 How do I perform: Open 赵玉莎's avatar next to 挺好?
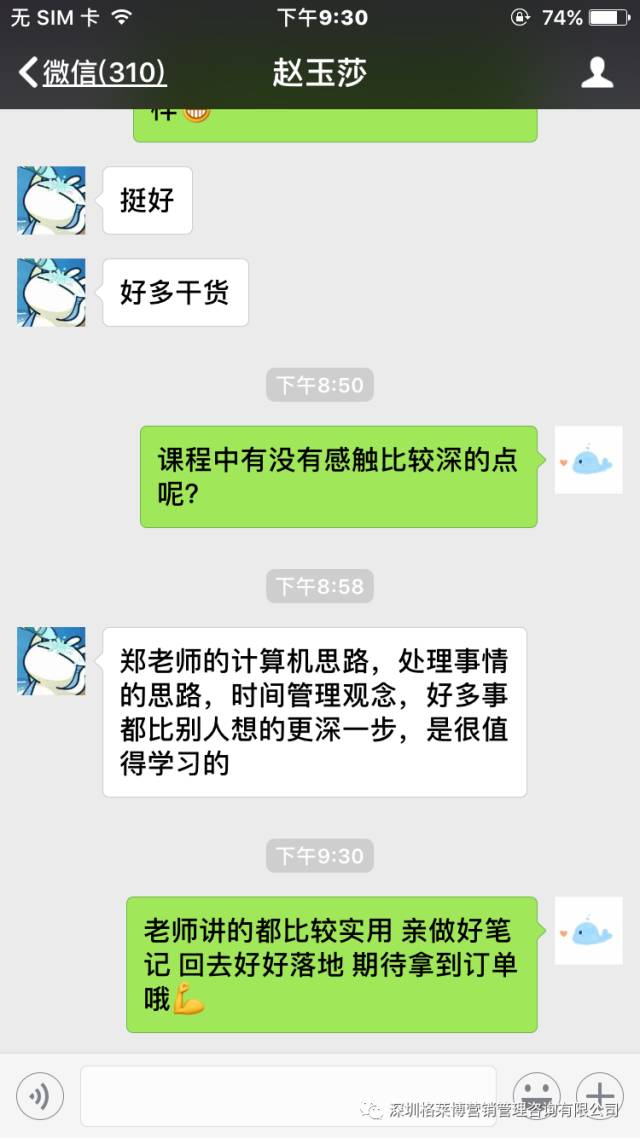tap(51, 201)
